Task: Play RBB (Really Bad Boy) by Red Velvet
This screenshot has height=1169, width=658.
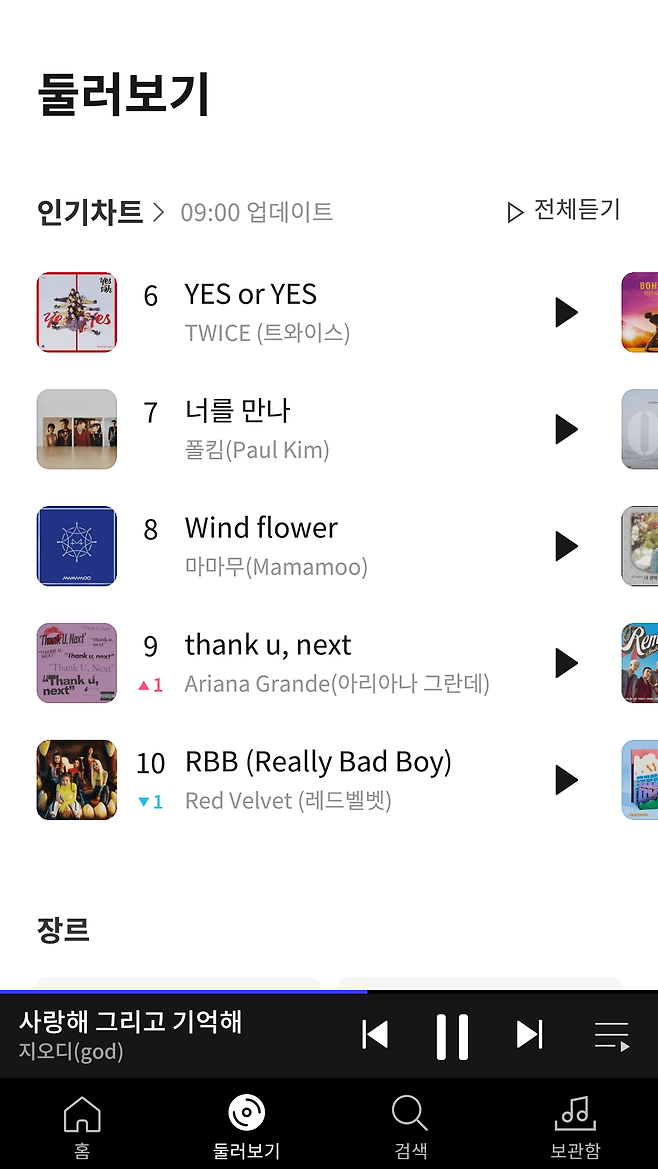Action: pyautogui.click(x=566, y=780)
